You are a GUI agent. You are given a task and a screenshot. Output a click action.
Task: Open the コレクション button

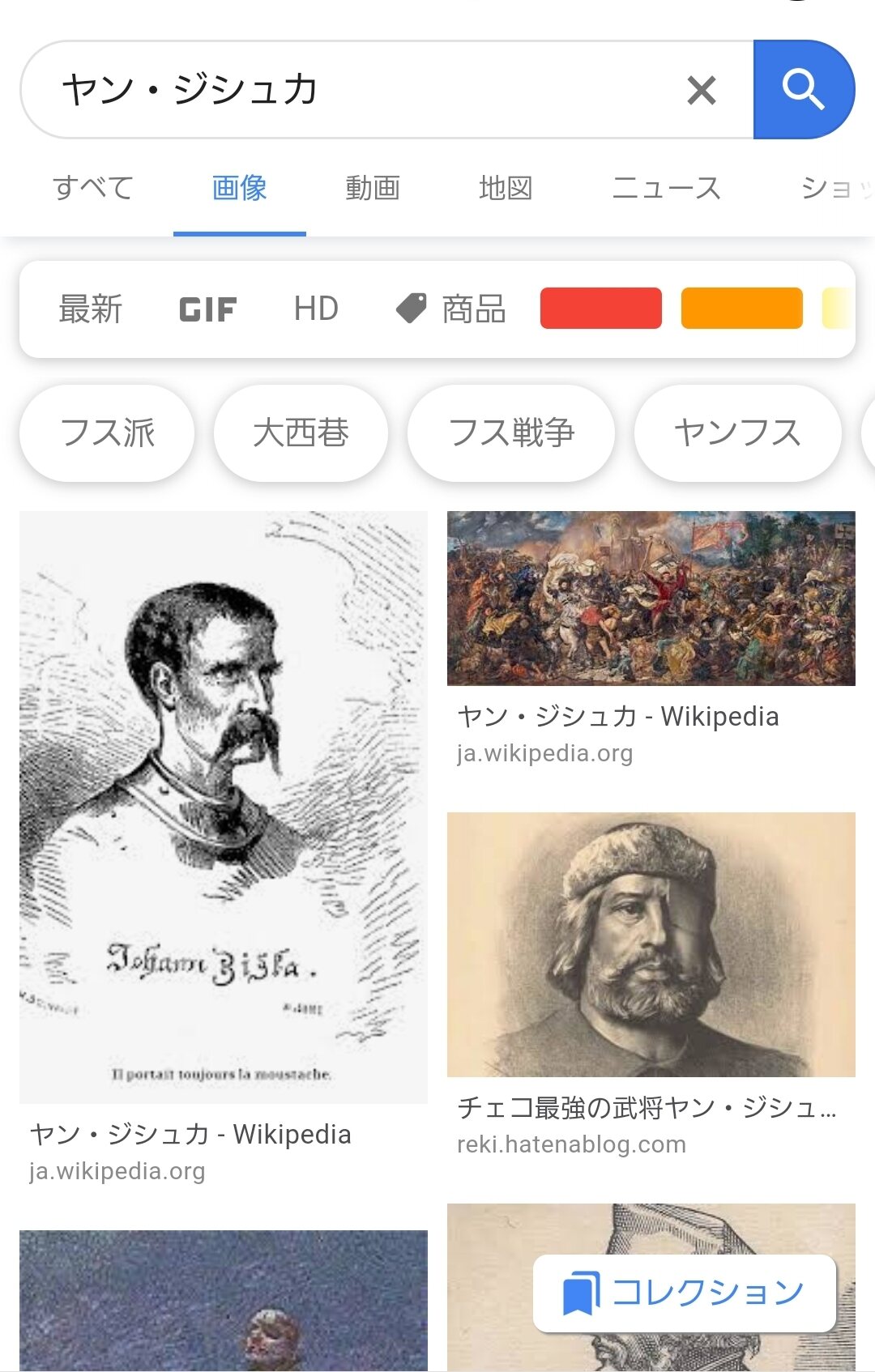684,1293
